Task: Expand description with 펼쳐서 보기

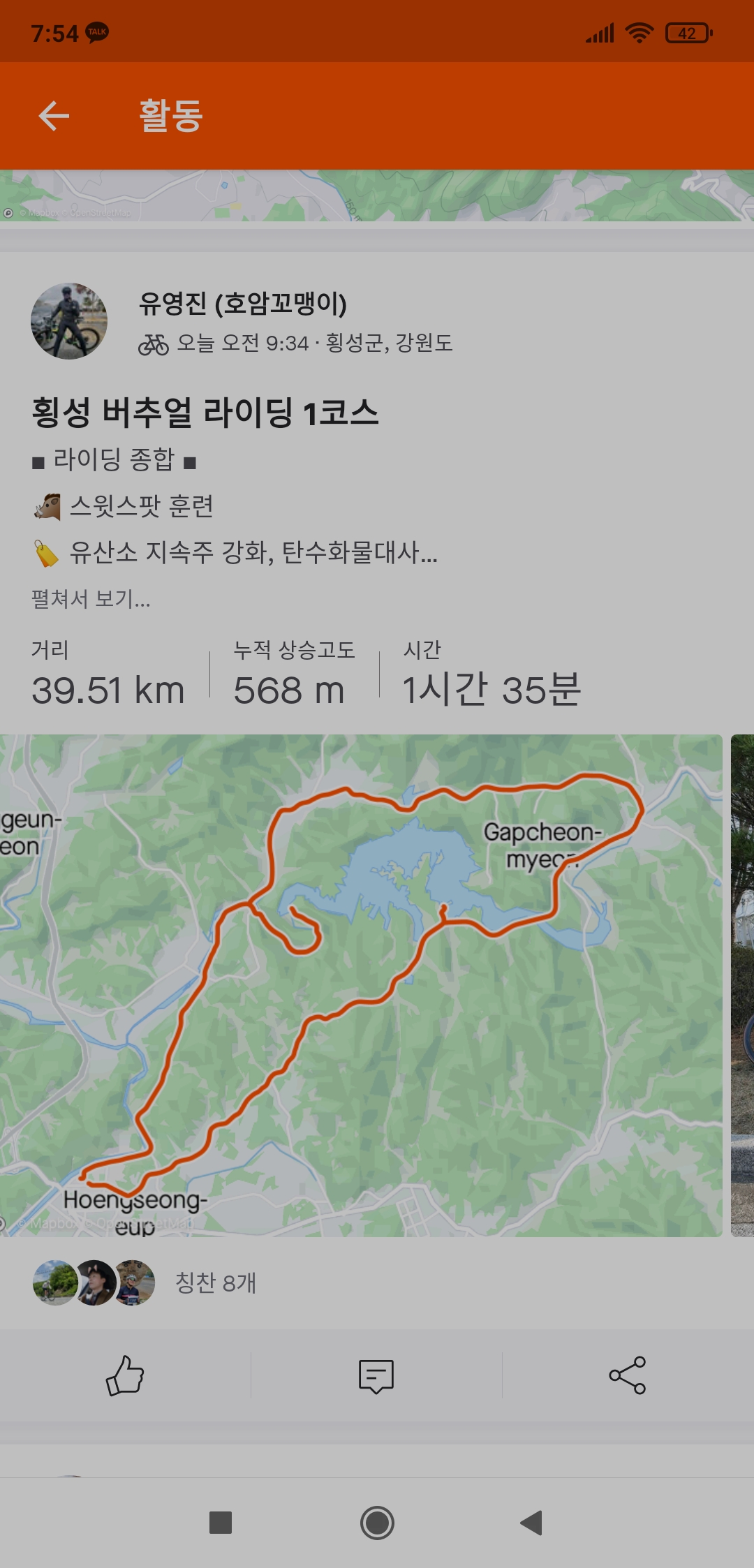Action: 91,599
